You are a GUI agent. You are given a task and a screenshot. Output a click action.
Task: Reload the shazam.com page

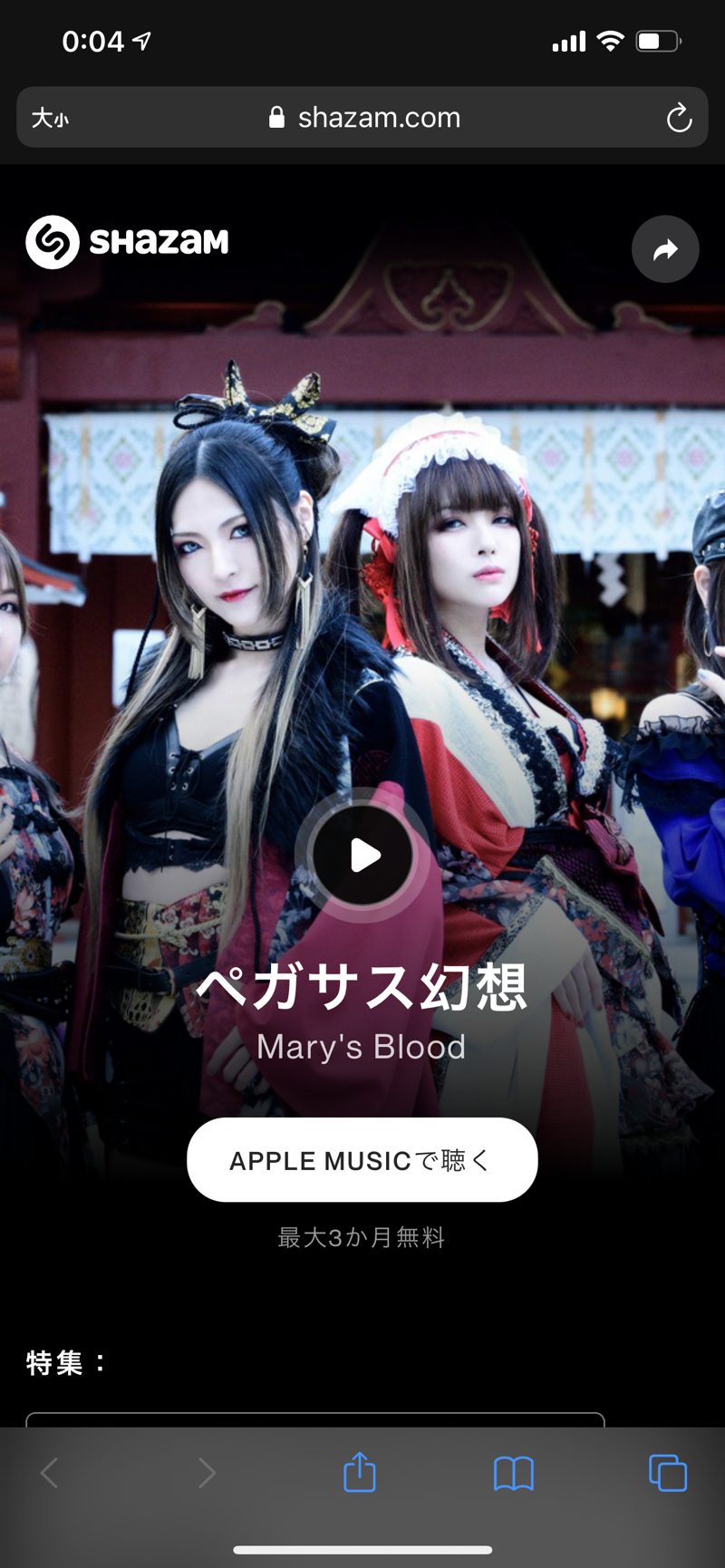point(679,118)
